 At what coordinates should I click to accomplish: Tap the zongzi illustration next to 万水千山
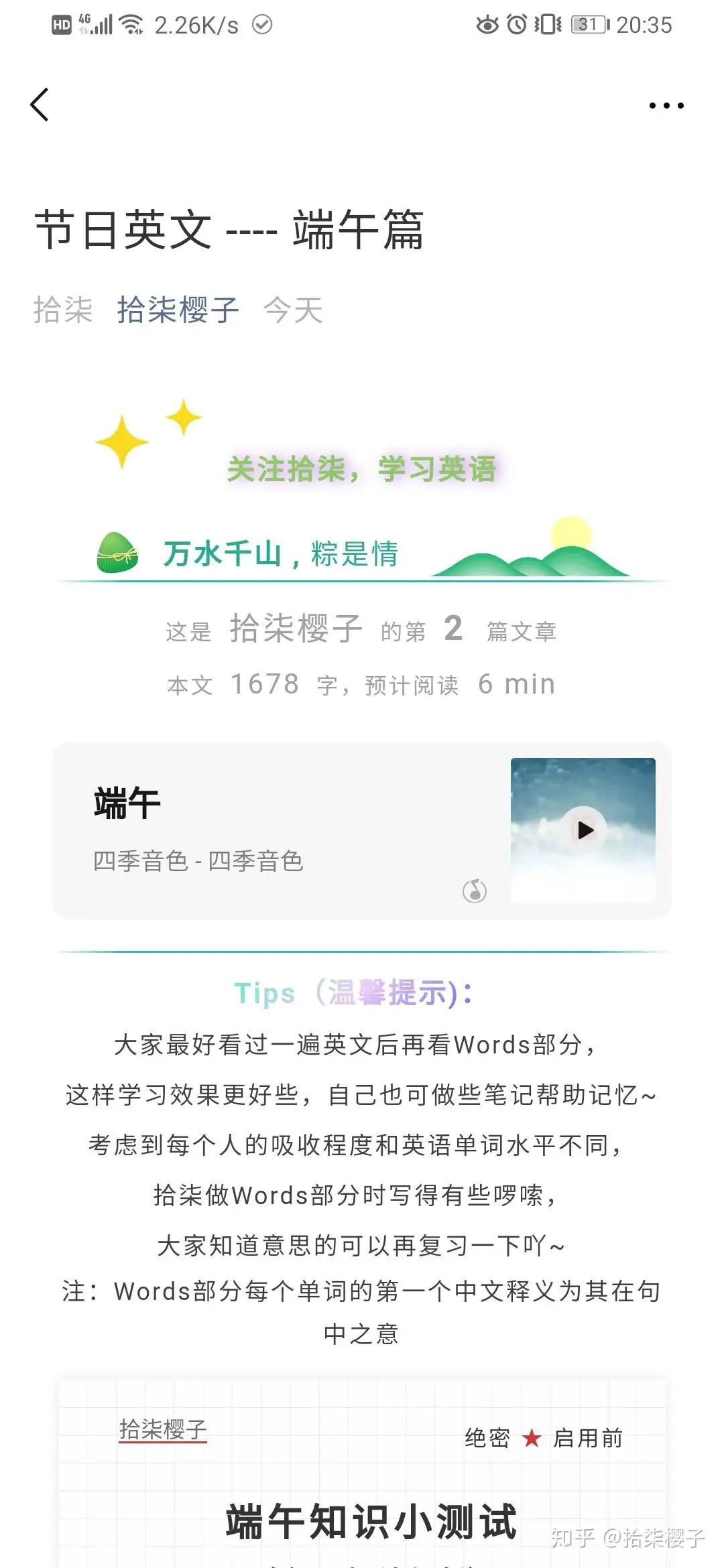point(115,551)
